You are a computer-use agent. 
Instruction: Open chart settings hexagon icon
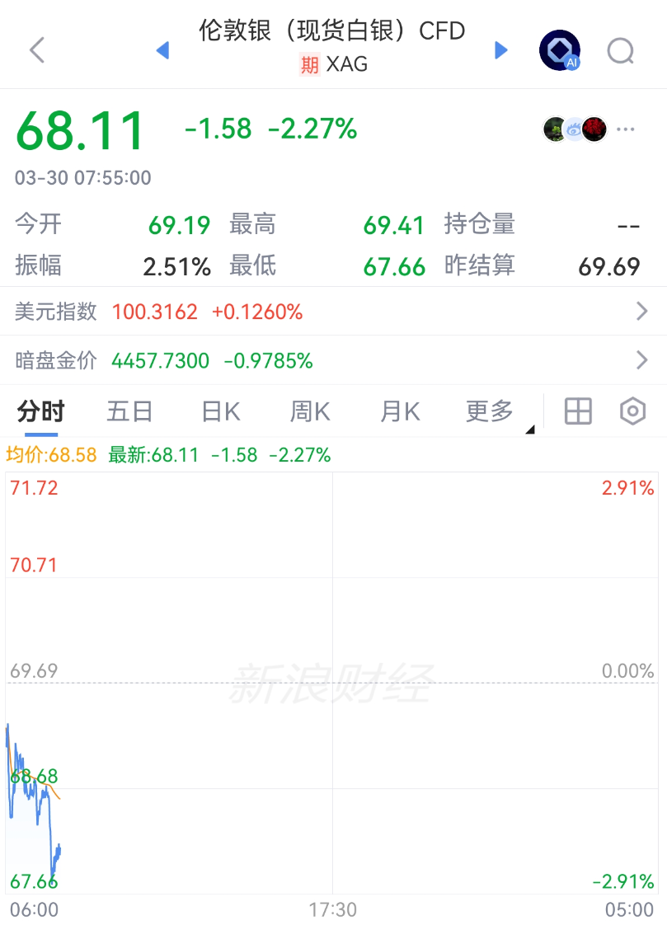(x=633, y=411)
